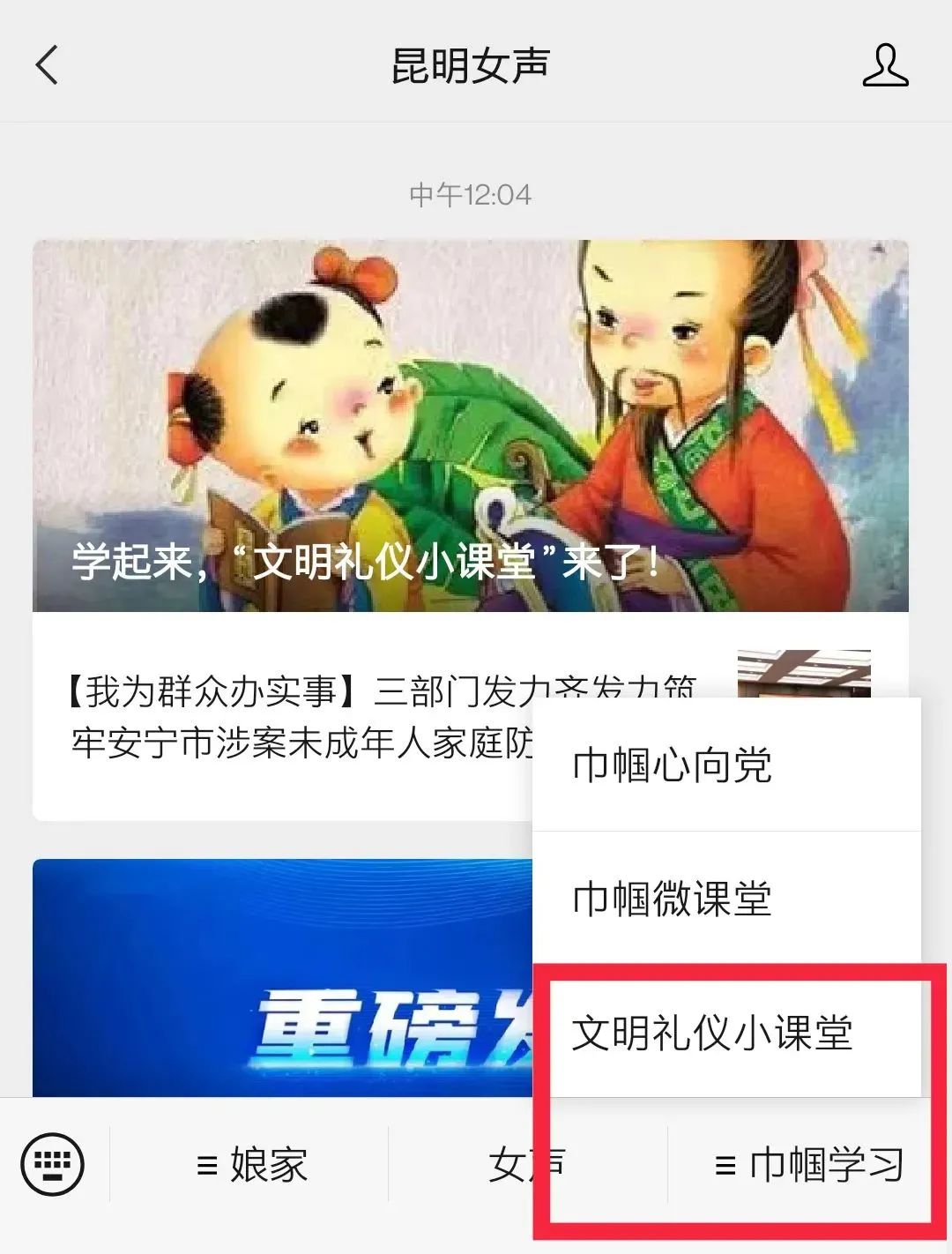This screenshot has height=1254, width=952.
Task: Open the account profile icon
Action: [884, 66]
